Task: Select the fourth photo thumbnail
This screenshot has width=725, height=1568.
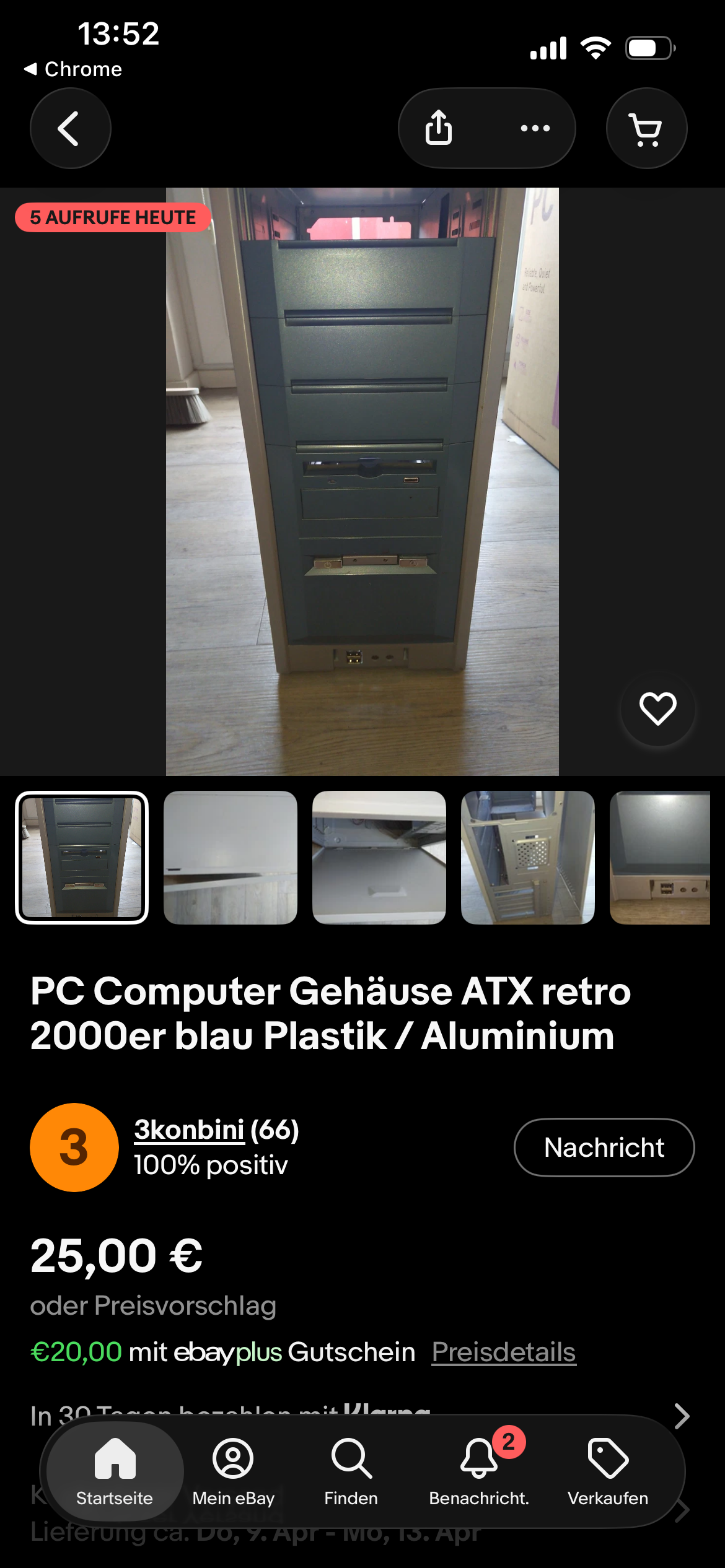Action: pos(527,857)
